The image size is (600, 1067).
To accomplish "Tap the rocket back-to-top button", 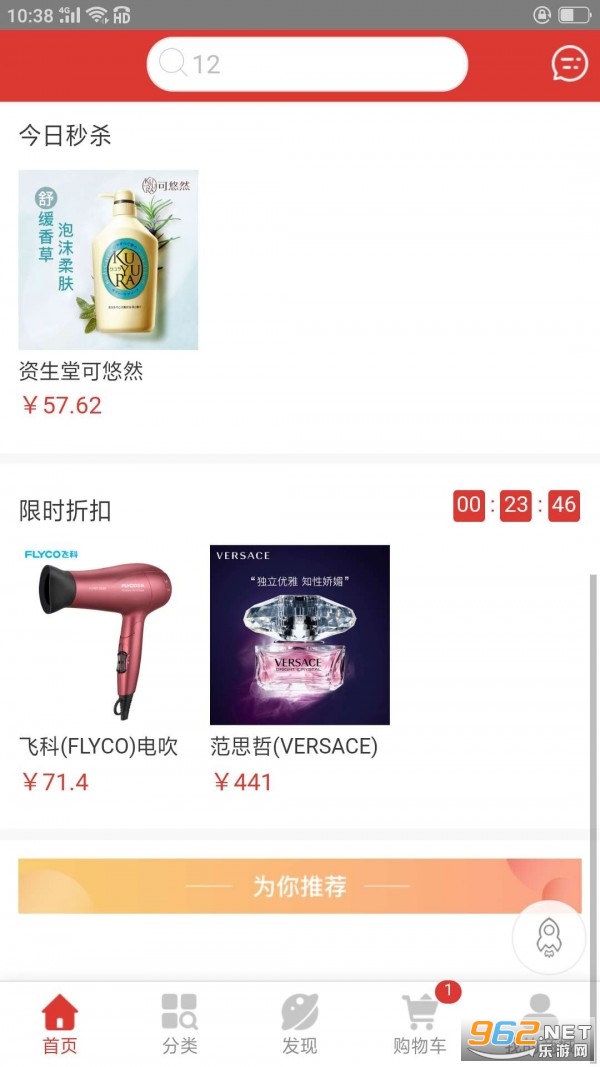I will click(x=548, y=937).
